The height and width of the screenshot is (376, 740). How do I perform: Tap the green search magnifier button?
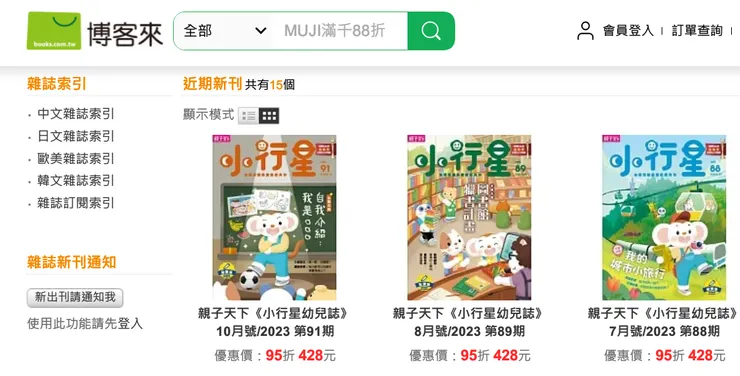tap(431, 31)
